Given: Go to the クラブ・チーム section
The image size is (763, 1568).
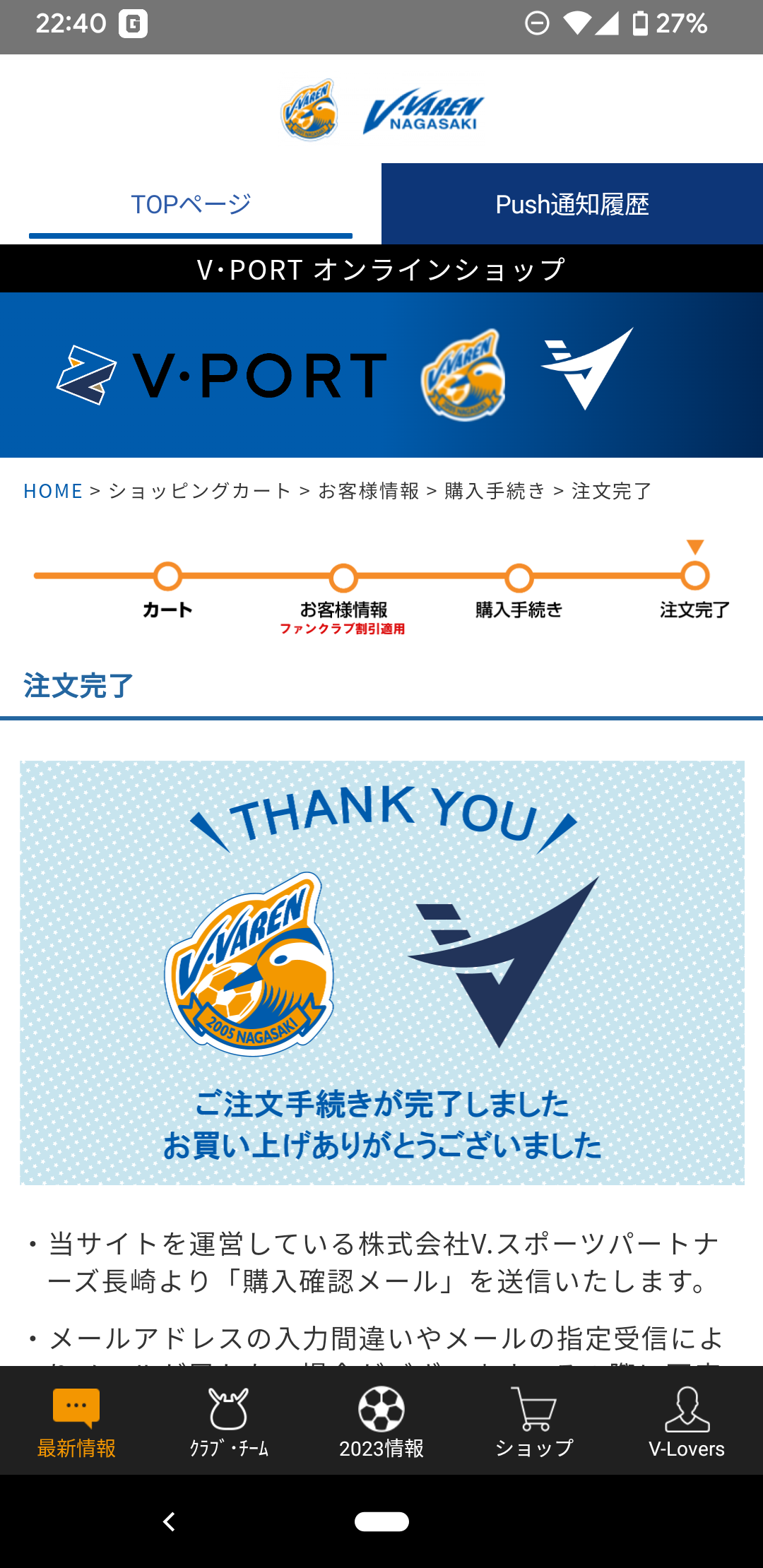Looking at the screenshot, I should pos(229,1421).
